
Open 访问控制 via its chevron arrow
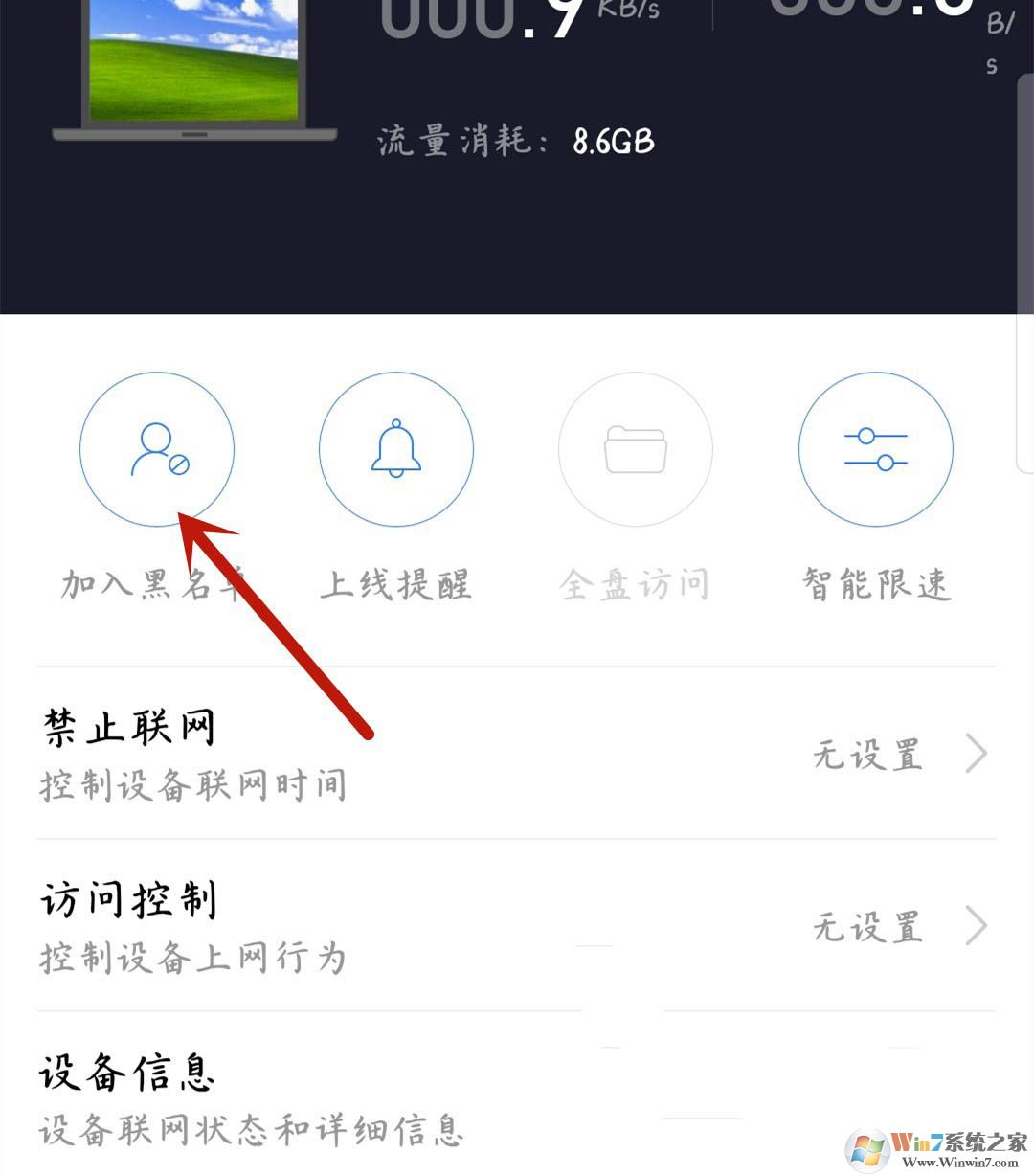click(x=975, y=926)
